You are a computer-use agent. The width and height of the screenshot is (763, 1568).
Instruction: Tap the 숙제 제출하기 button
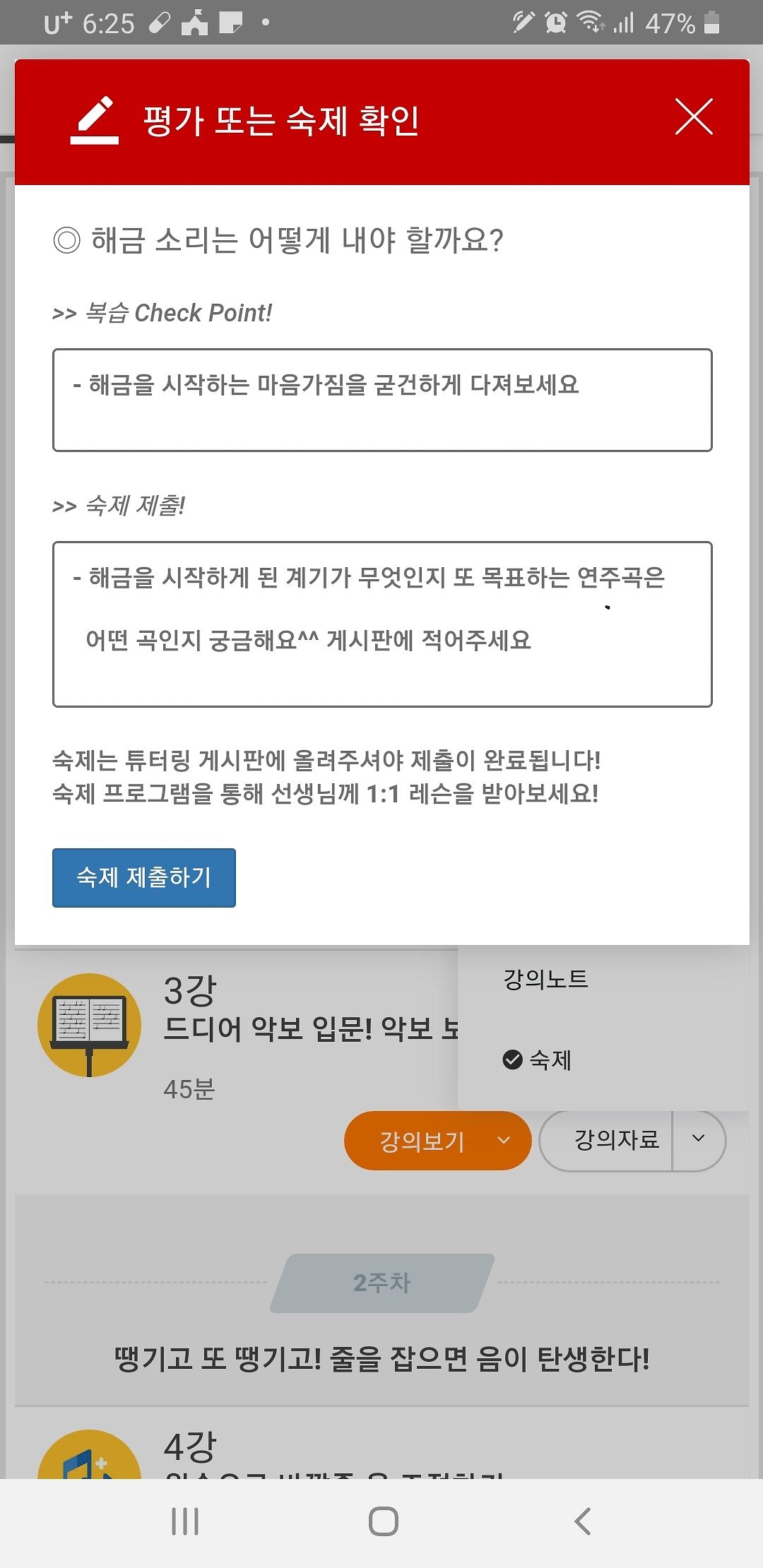click(144, 877)
